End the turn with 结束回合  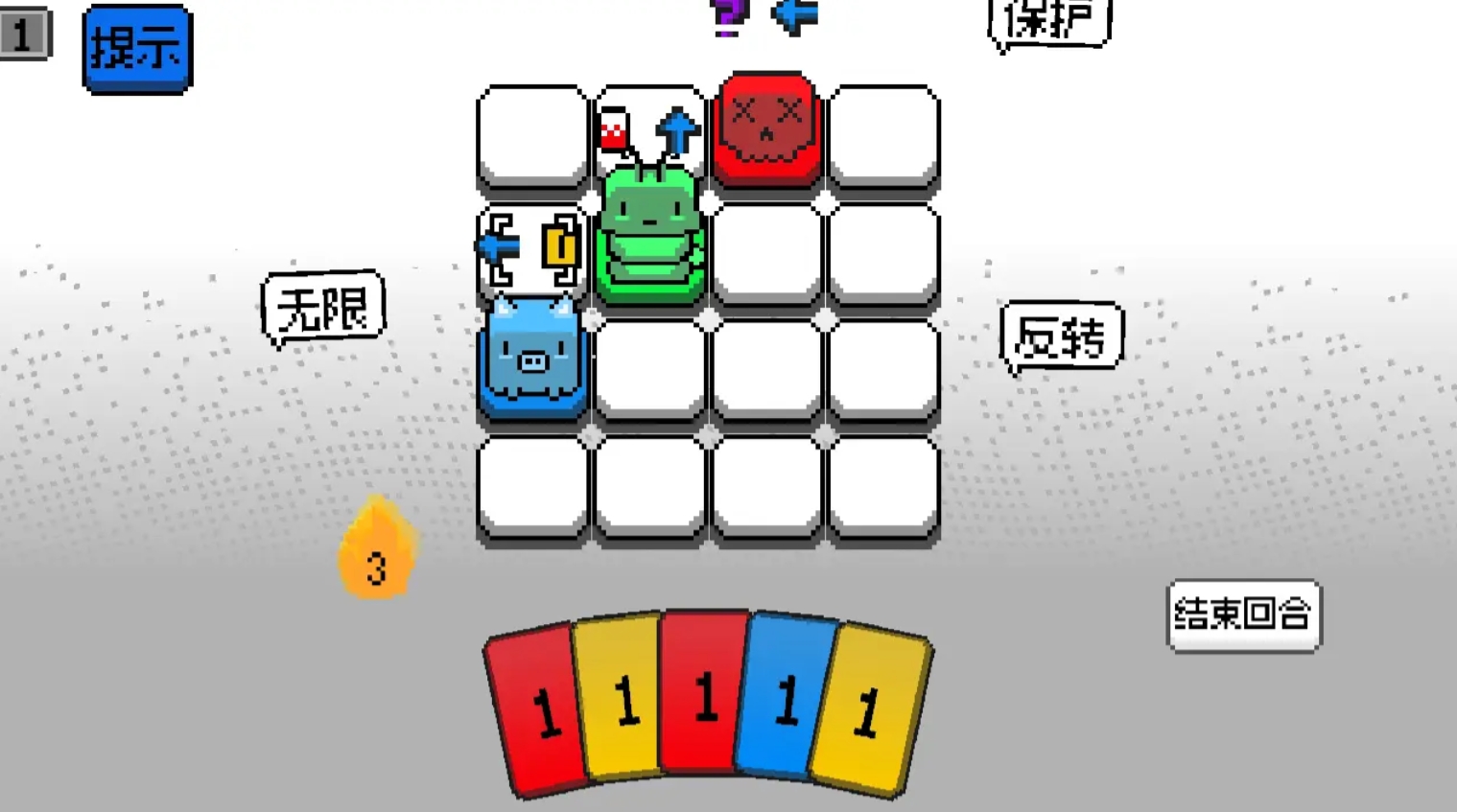(1243, 615)
